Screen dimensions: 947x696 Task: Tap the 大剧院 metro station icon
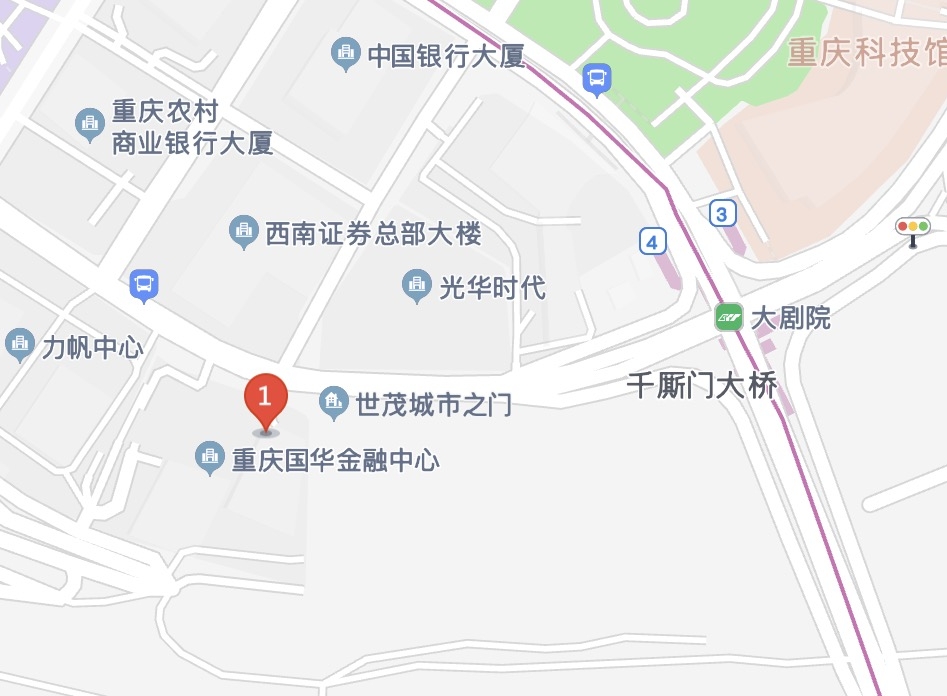(729, 318)
